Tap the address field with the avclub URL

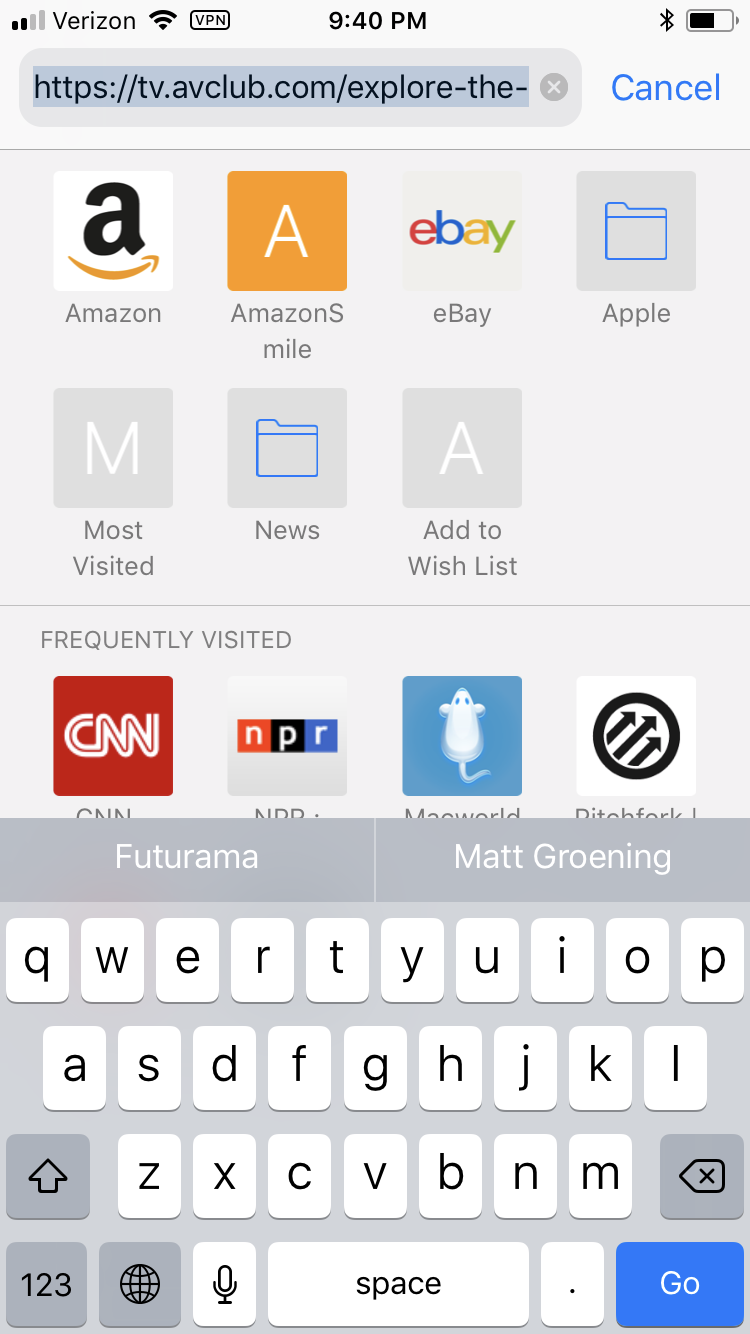click(280, 88)
